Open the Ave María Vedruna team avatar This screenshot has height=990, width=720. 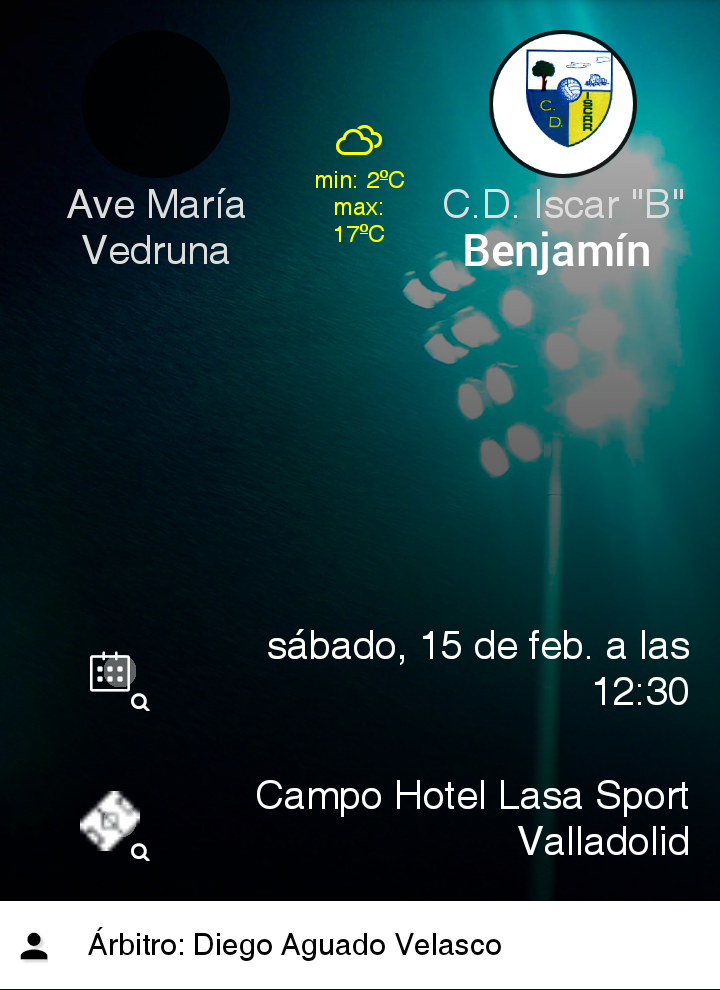(x=156, y=104)
